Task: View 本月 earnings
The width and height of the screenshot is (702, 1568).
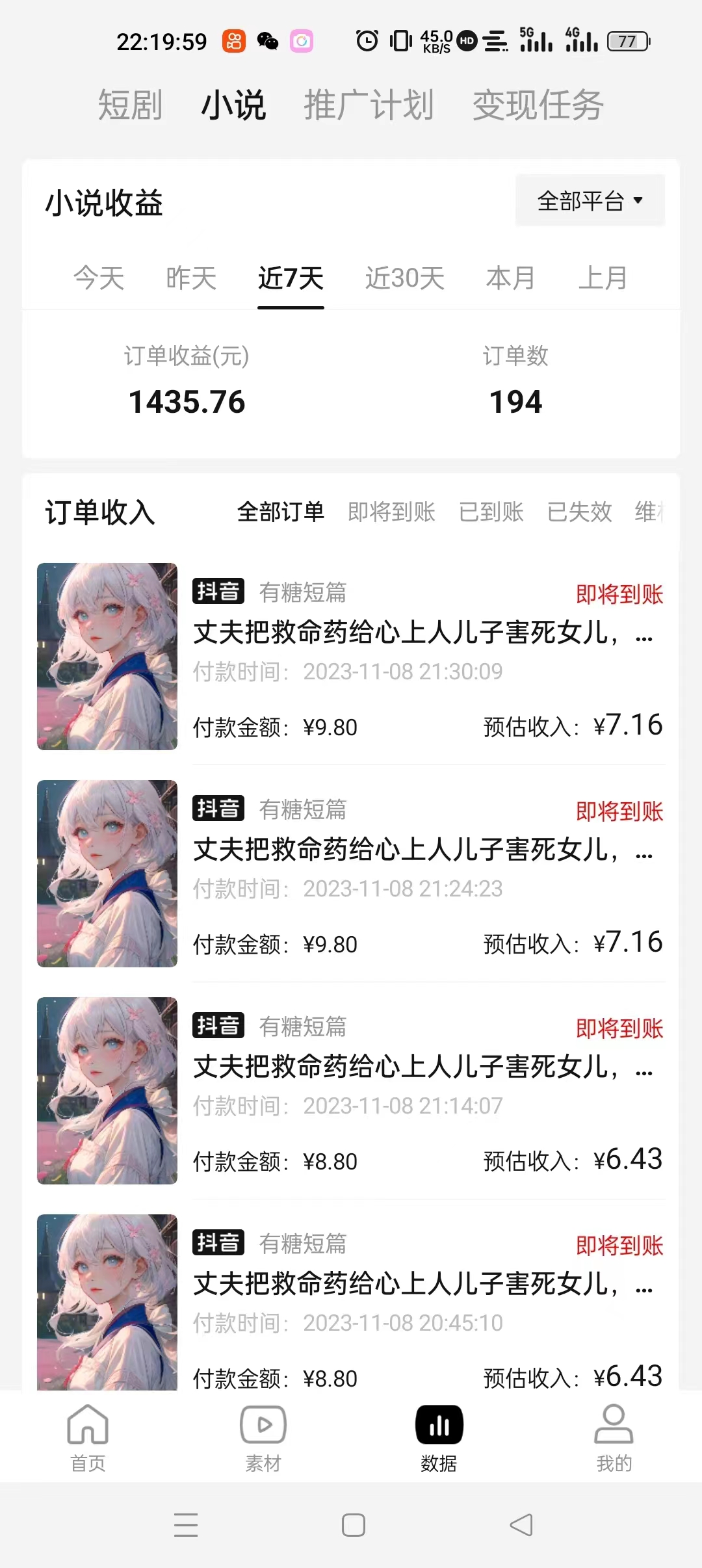Action: point(510,278)
